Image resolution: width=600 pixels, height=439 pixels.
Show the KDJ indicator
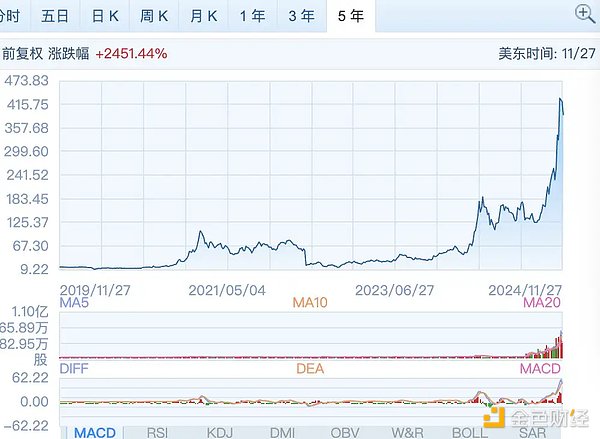220,432
